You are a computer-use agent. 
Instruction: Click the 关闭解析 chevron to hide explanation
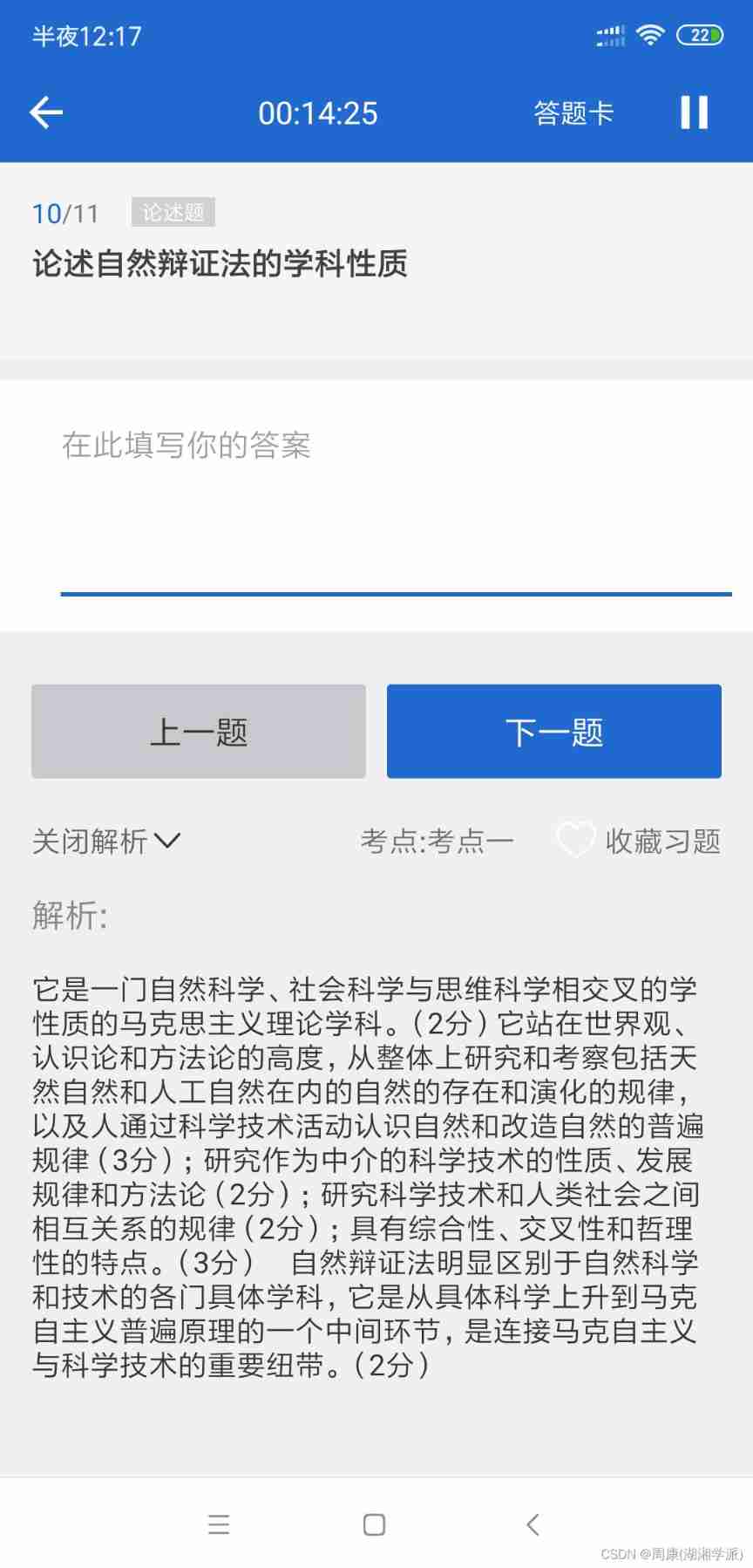tap(168, 842)
